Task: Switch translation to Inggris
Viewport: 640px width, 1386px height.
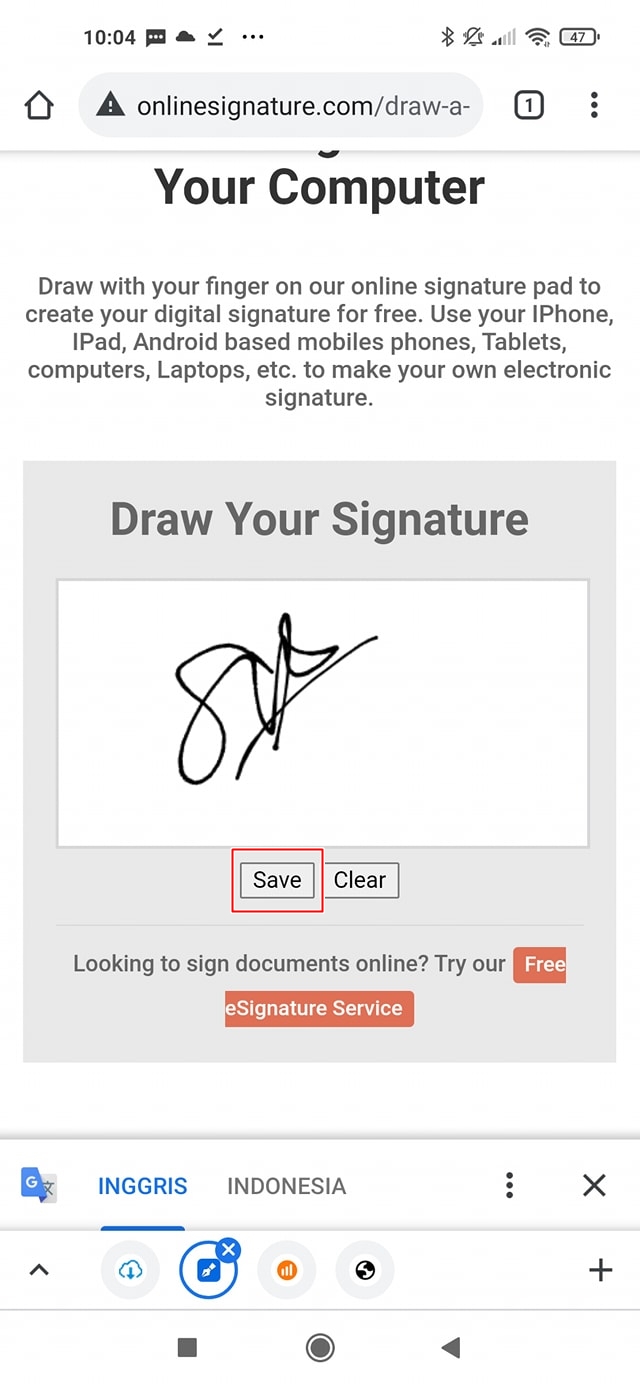Action: 143,1186
